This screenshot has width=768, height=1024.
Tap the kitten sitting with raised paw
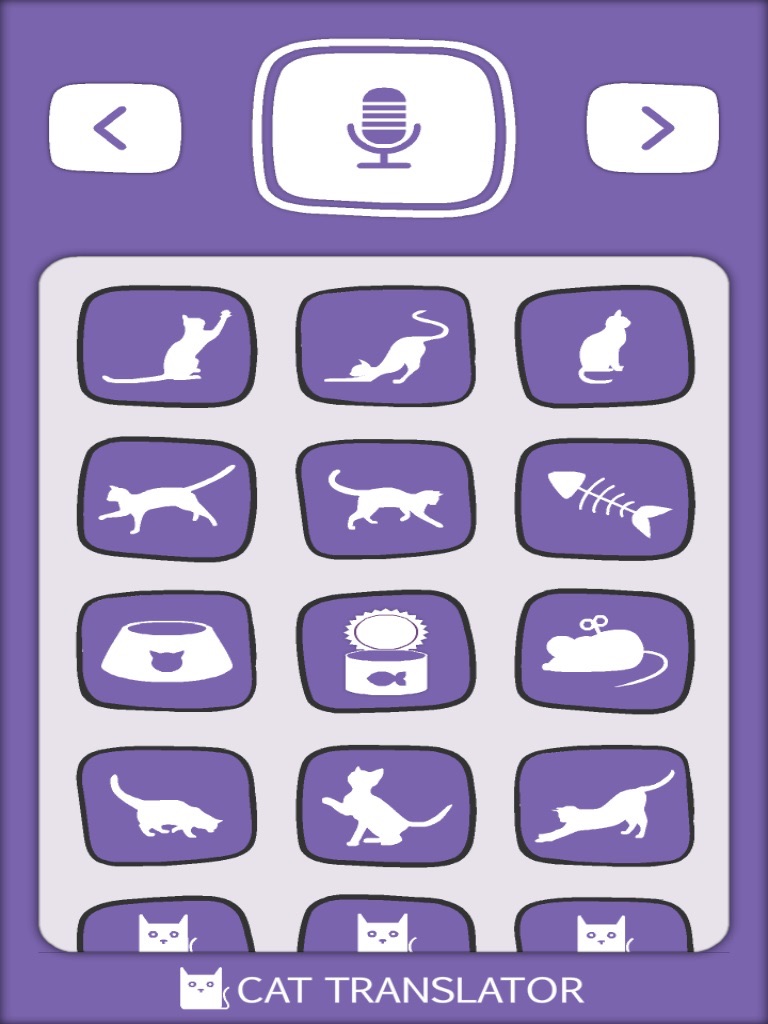pyautogui.click(x=385, y=806)
